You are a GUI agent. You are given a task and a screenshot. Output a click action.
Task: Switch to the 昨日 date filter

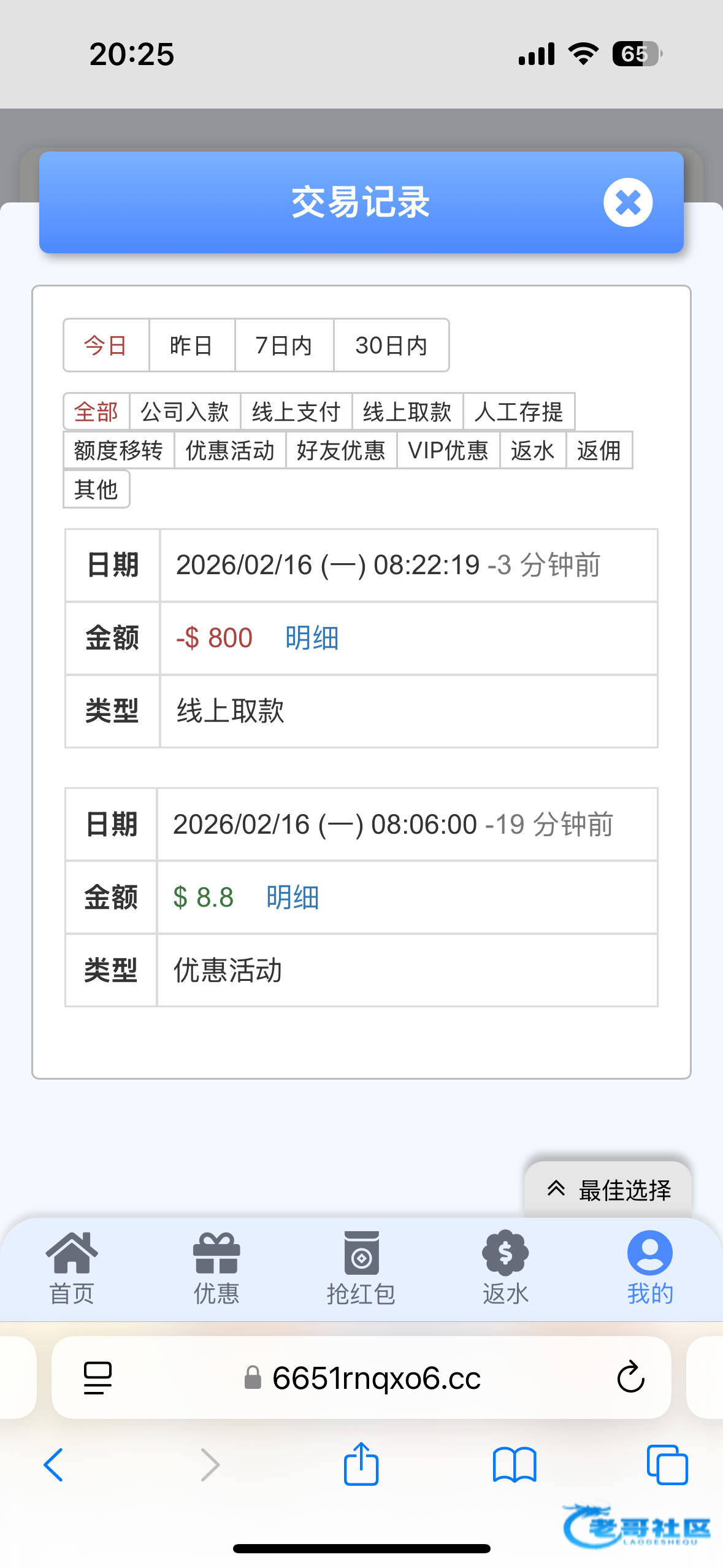[191, 345]
